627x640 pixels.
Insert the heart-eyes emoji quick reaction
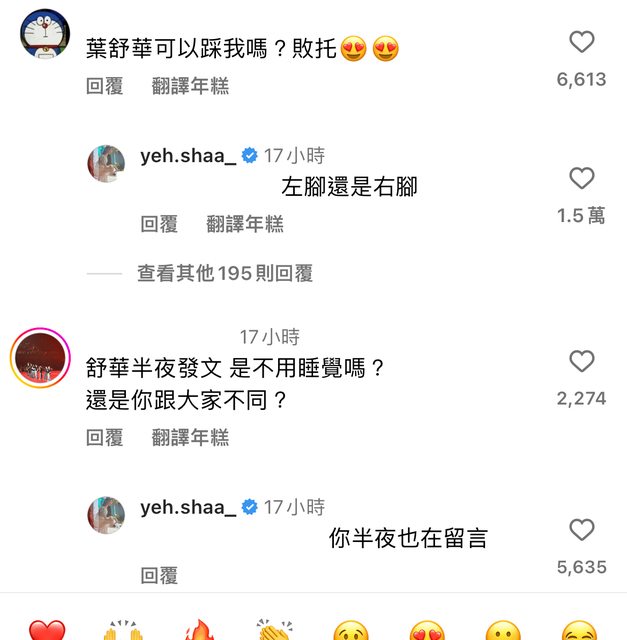427,632
